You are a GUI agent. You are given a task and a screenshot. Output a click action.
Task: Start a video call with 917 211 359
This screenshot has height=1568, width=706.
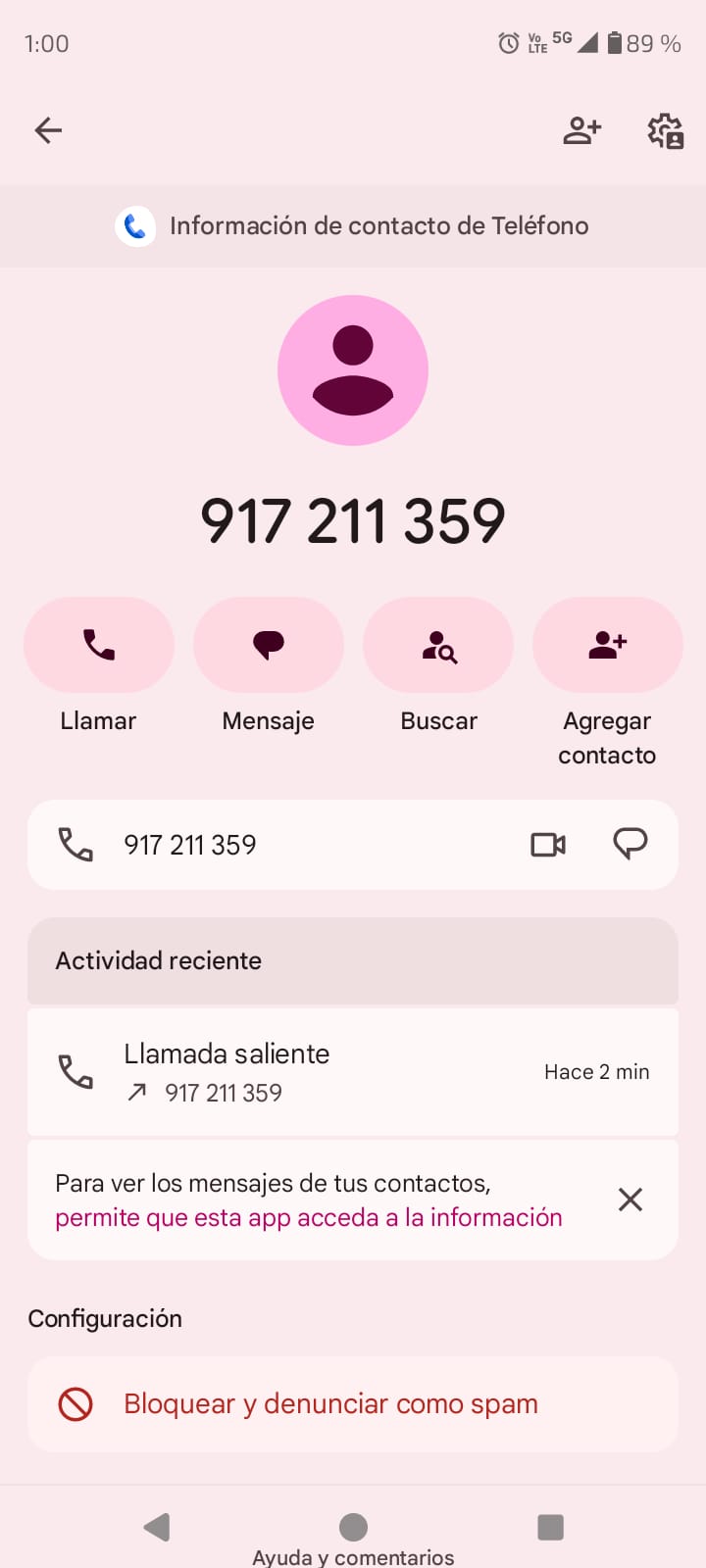click(x=548, y=845)
